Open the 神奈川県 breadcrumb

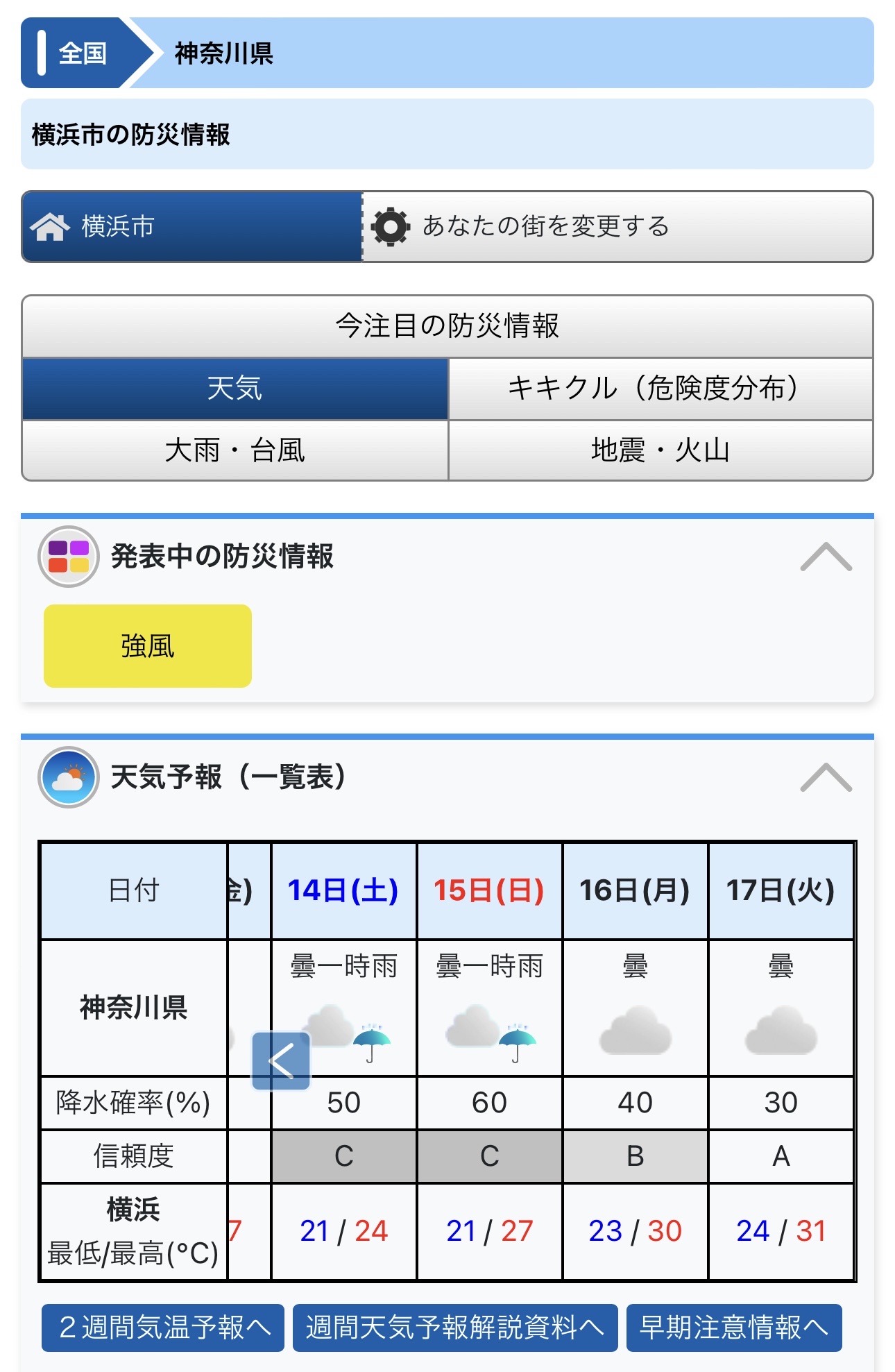coord(223,53)
